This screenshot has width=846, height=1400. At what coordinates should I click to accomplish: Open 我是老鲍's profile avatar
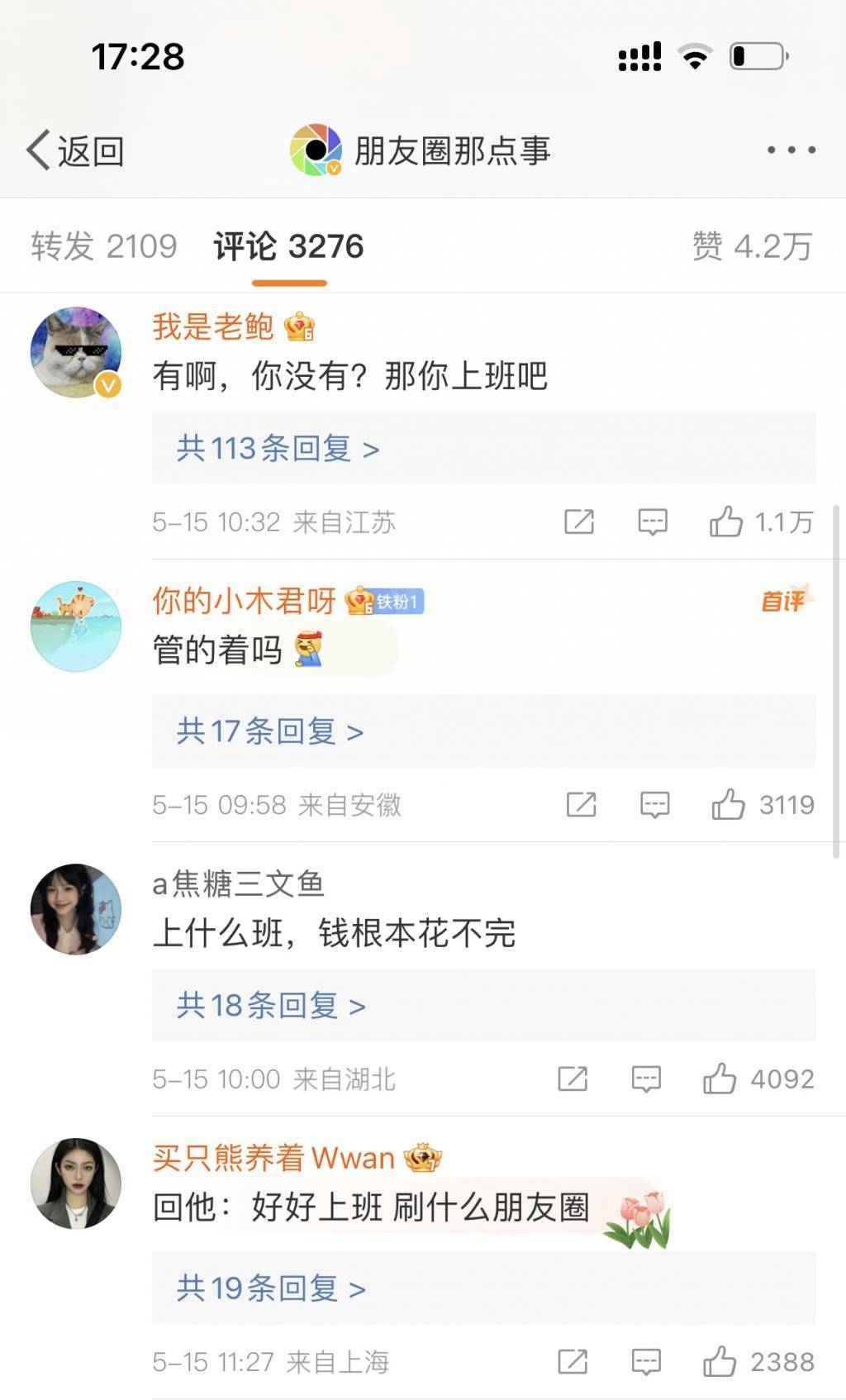point(76,352)
